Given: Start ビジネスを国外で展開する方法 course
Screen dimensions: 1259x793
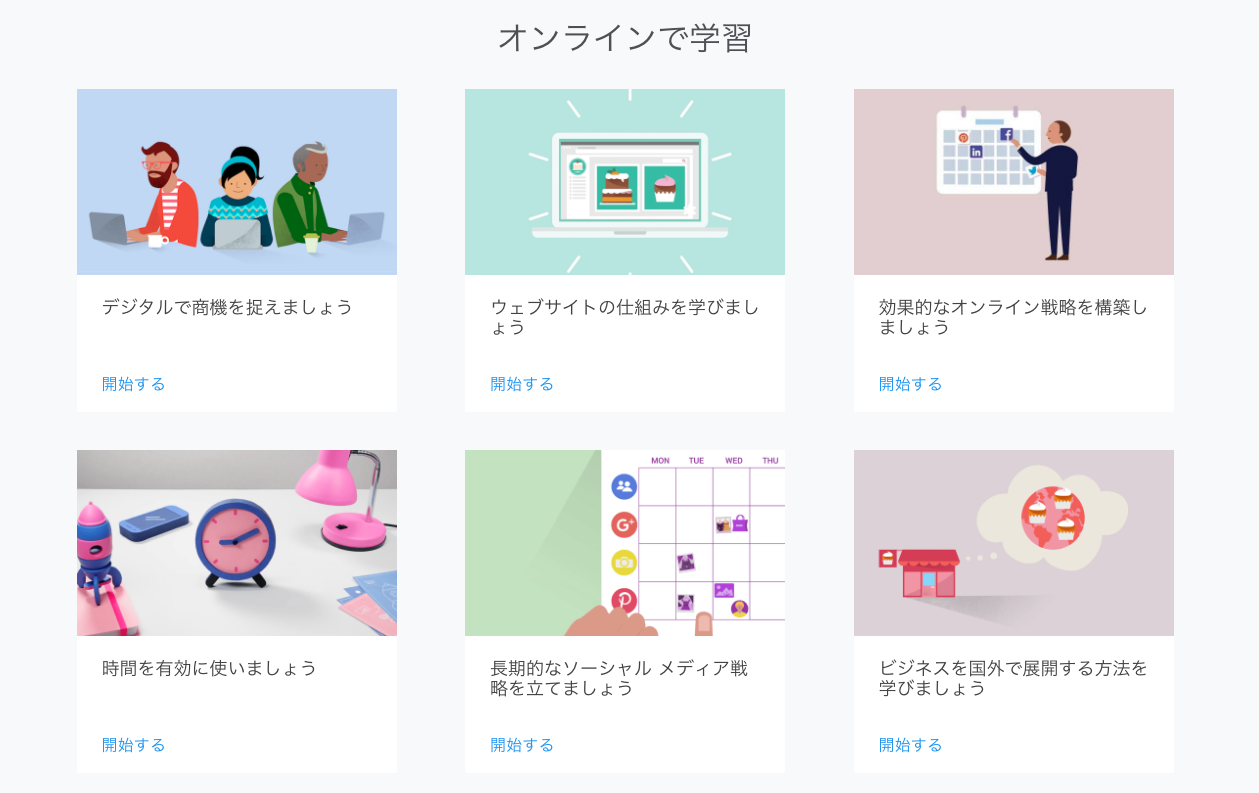Looking at the screenshot, I should click(x=911, y=745).
